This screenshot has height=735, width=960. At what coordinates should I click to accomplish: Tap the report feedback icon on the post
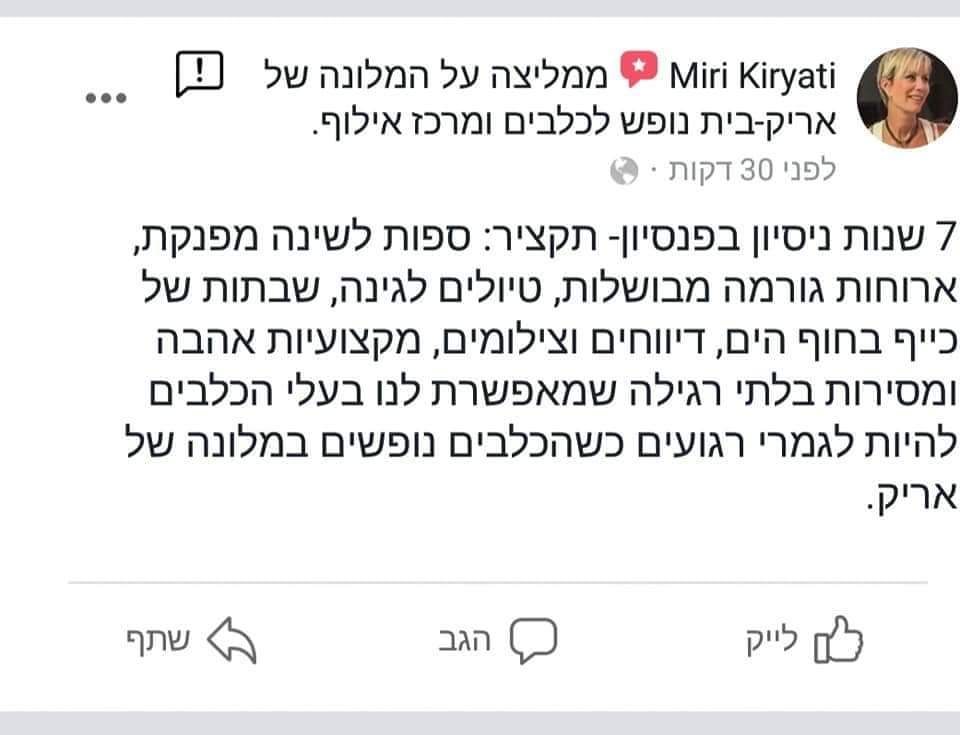click(x=198, y=75)
